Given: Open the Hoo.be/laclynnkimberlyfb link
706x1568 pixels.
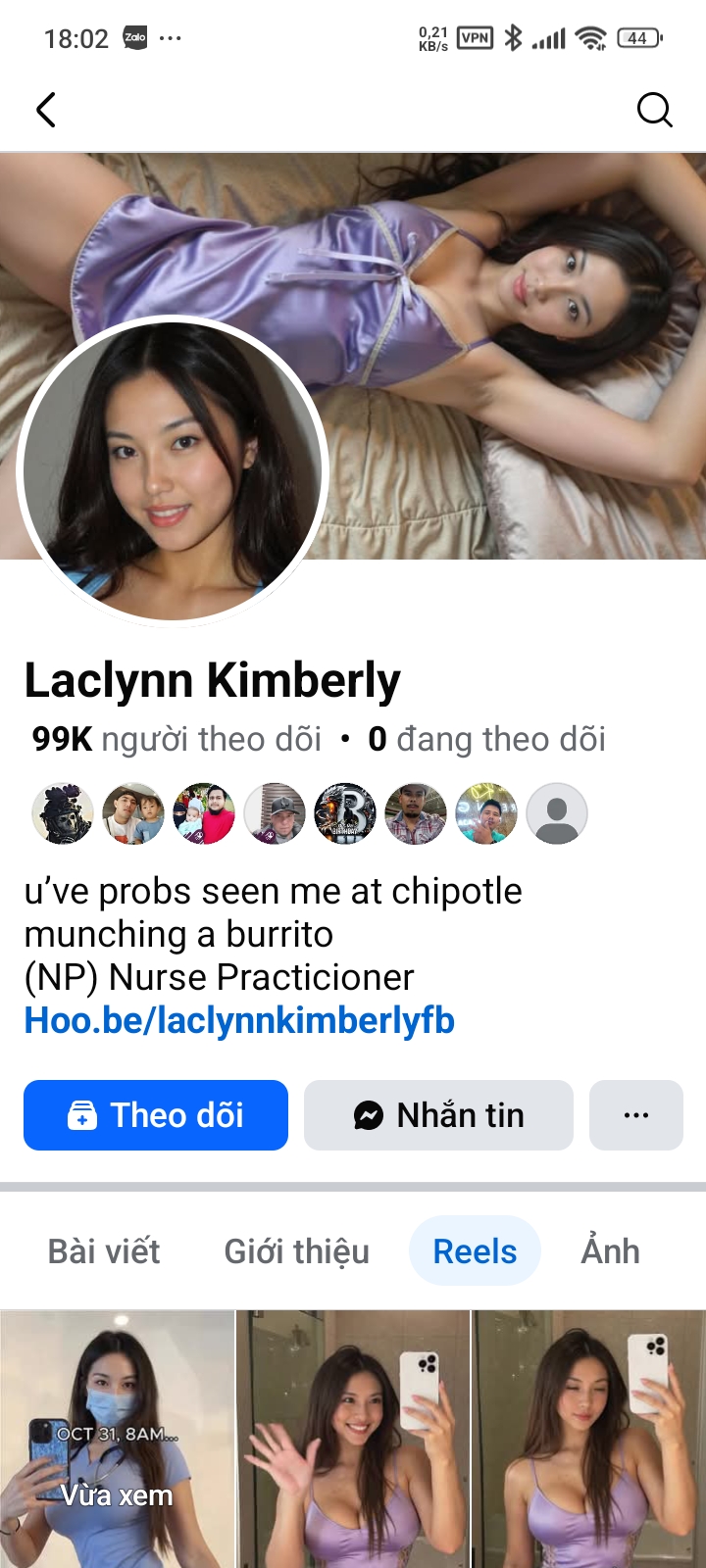Looking at the screenshot, I should (x=239, y=1020).
